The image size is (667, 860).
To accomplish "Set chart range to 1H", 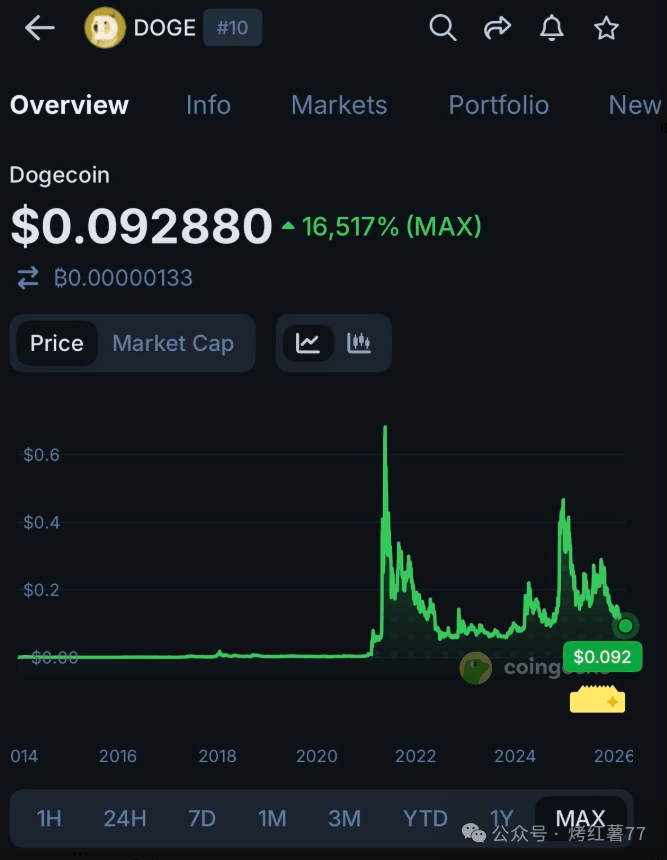I will click(x=49, y=819).
